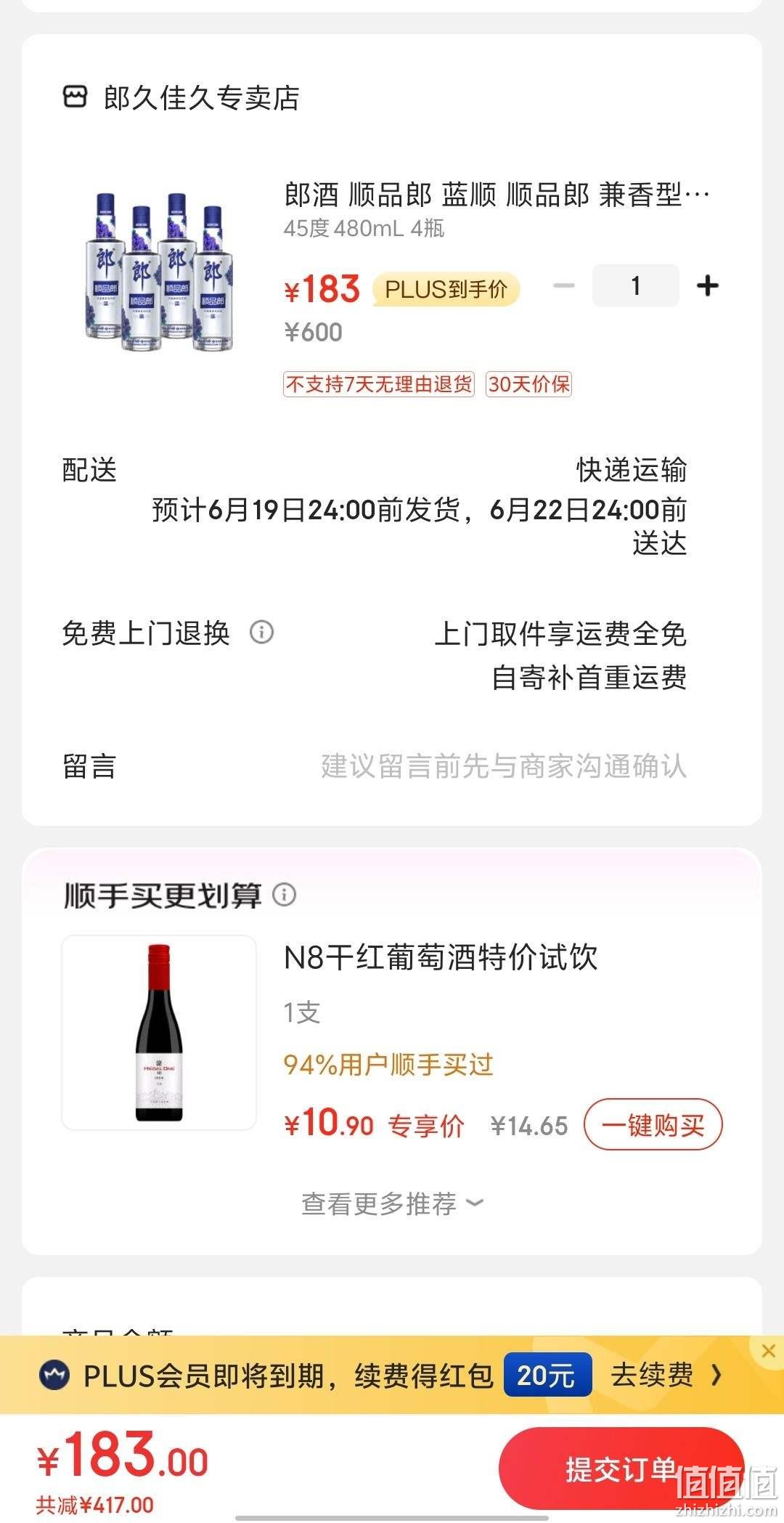Image resolution: width=784 pixels, height=1523 pixels.
Task: Open the N8干红葡萄酒 add-on product image
Action: pyautogui.click(x=159, y=1033)
